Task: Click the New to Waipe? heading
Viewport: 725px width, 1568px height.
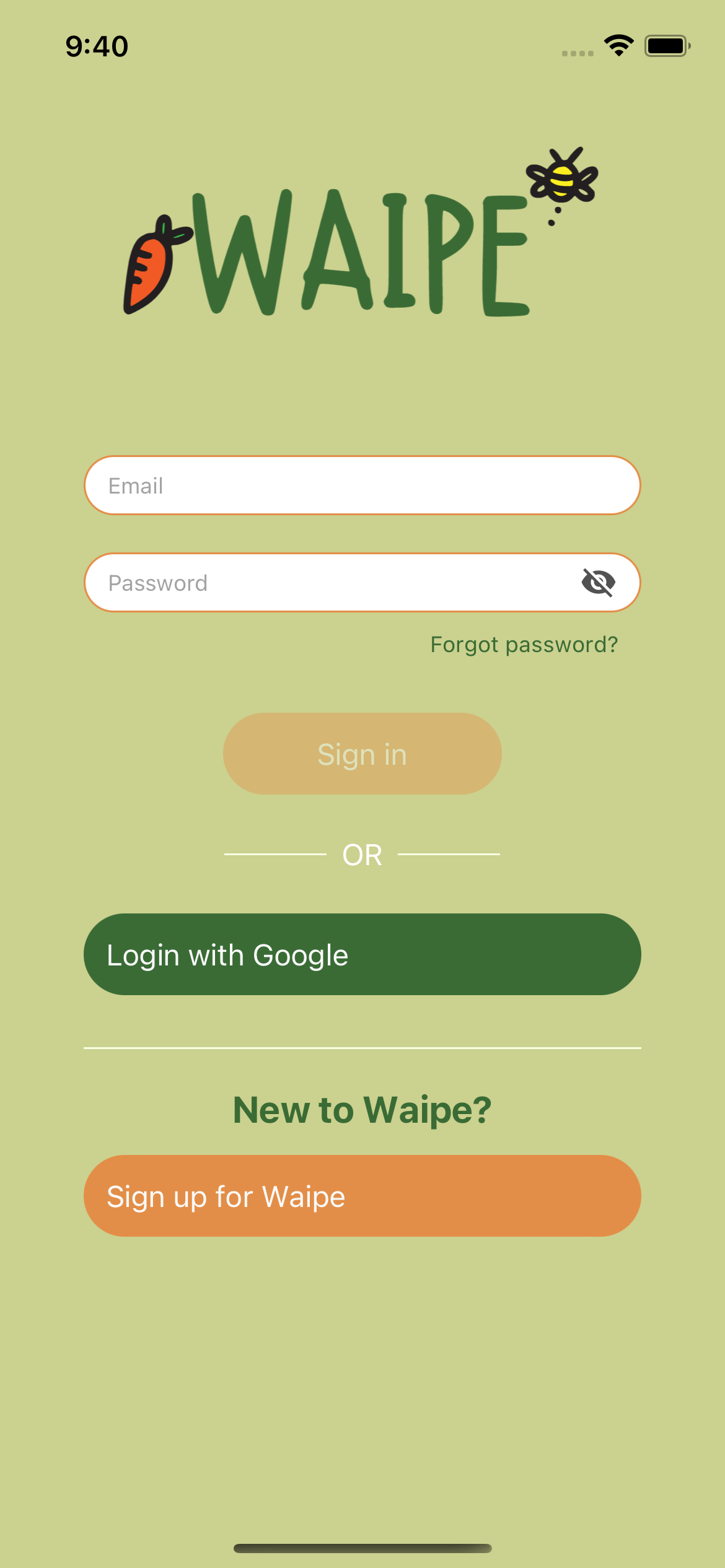Action: (x=361, y=1109)
